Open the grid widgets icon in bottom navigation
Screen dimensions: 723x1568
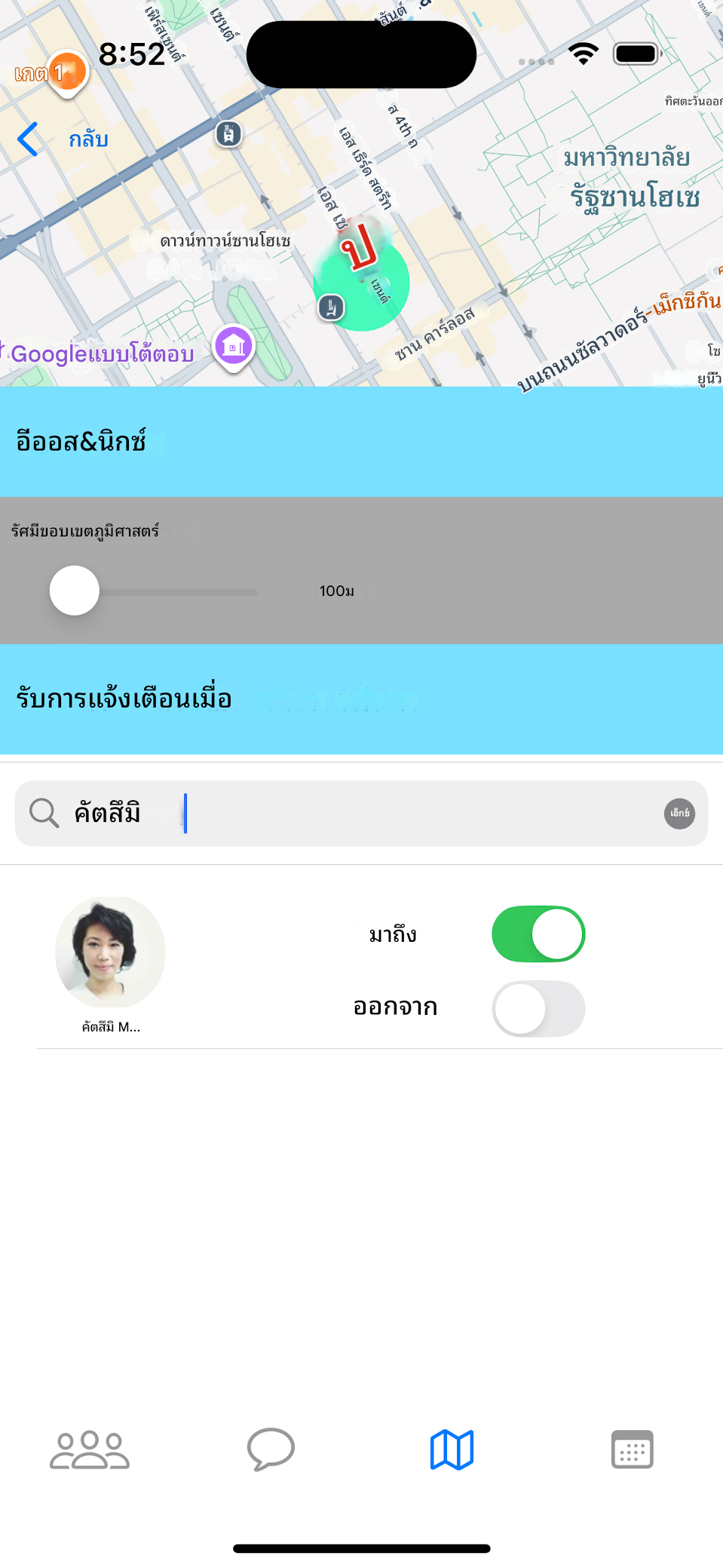coord(632,1448)
